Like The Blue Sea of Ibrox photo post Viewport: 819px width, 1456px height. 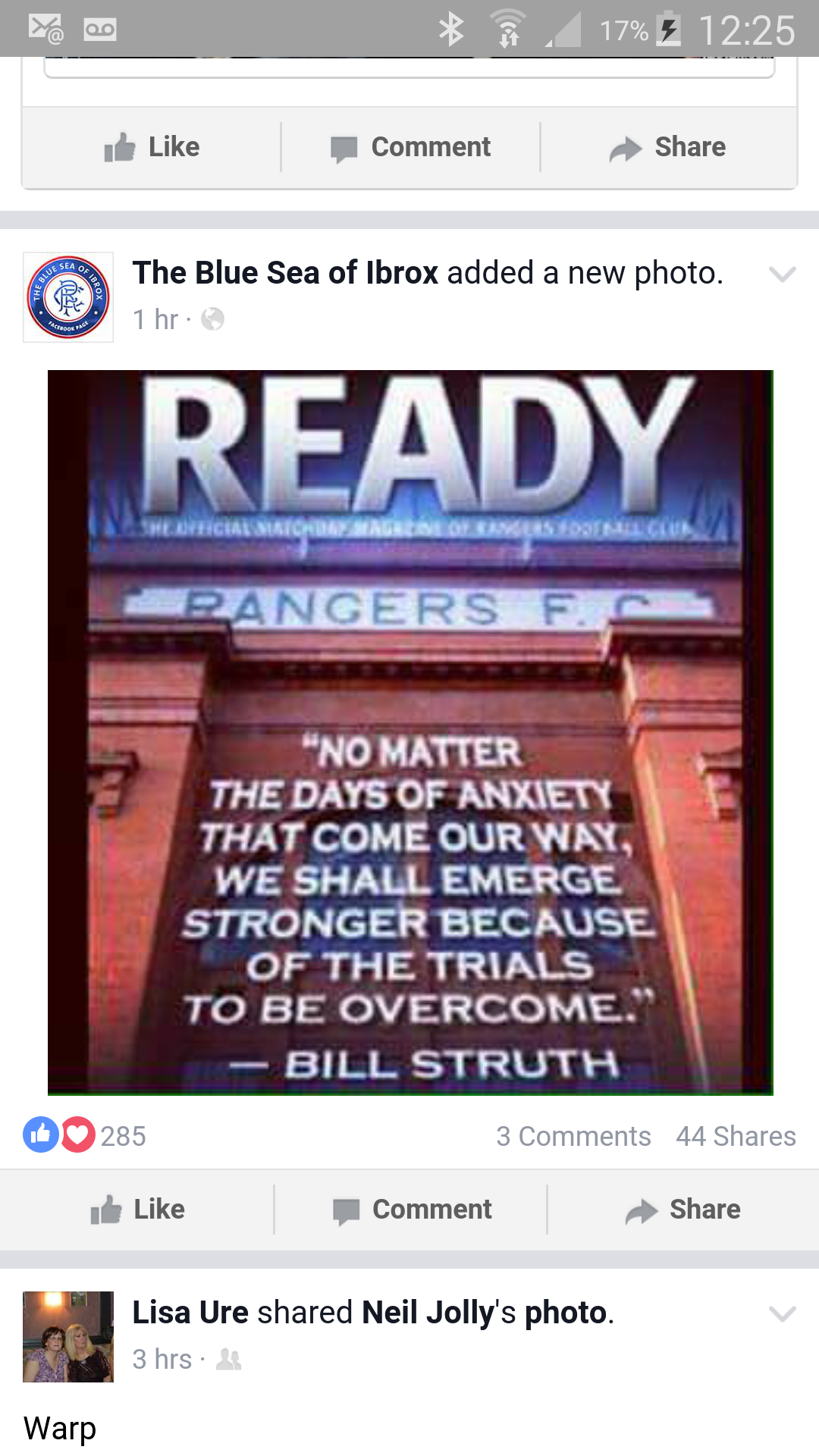[x=138, y=1210]
